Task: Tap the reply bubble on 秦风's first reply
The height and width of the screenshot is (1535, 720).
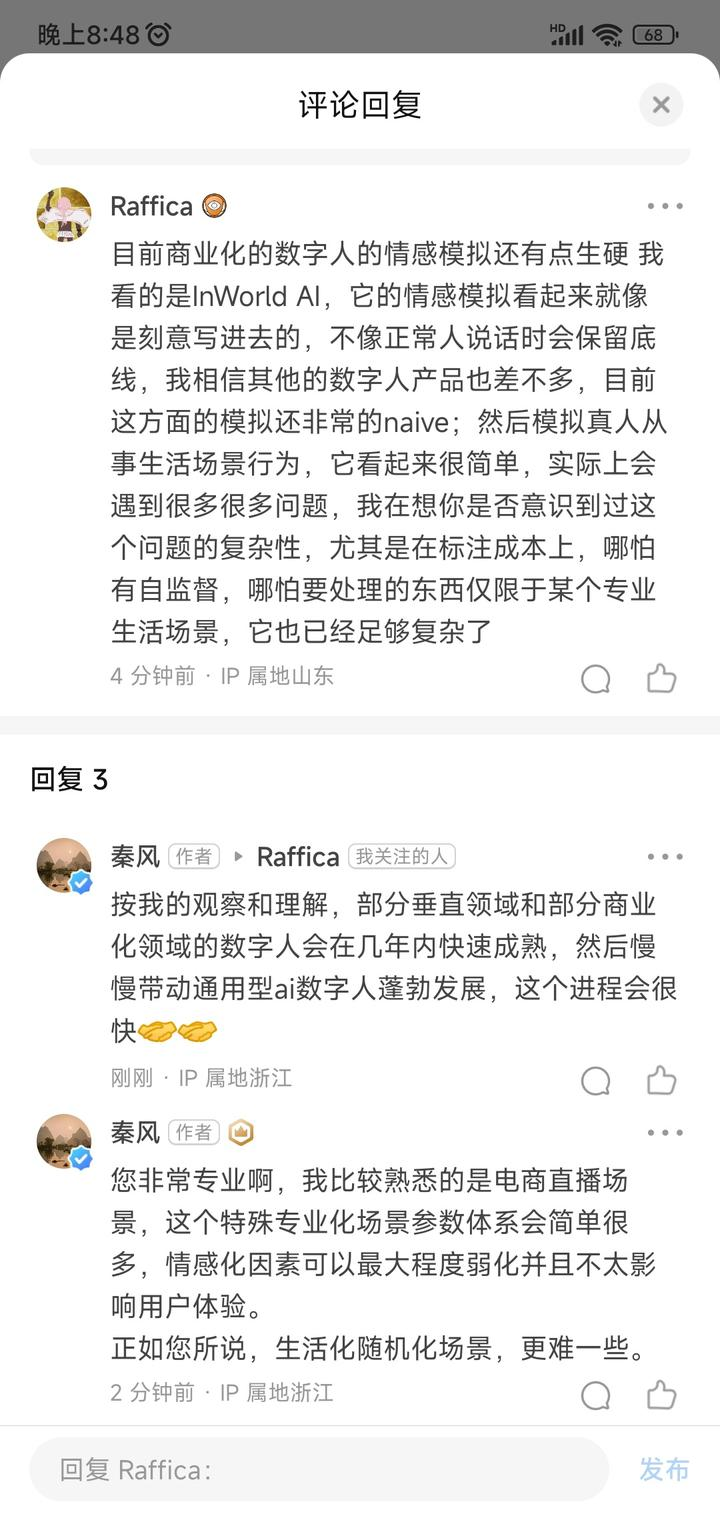Action: [597, 1081]
